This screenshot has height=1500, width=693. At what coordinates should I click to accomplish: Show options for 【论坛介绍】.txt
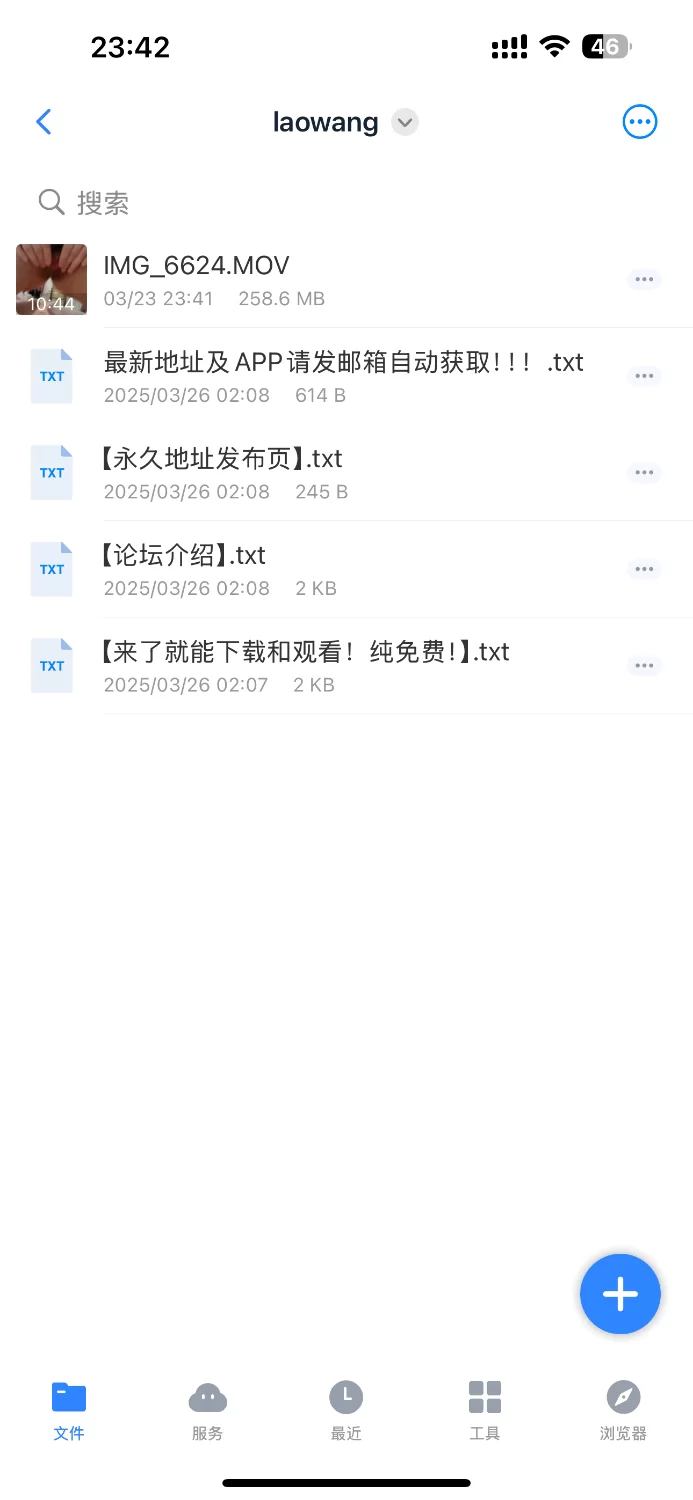644,569
